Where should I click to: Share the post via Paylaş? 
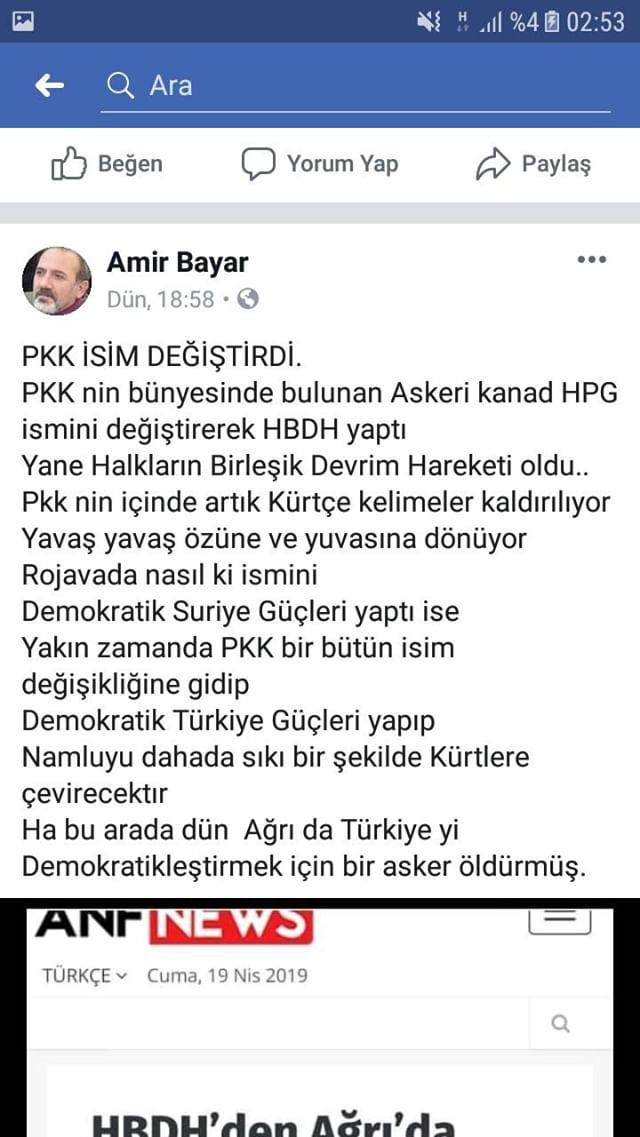(533, 164)
